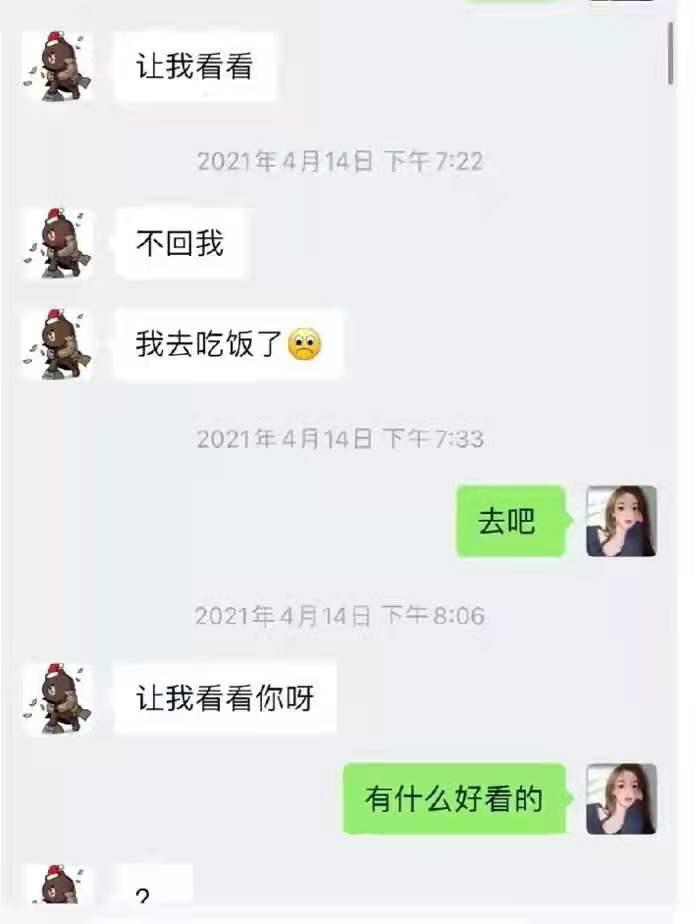
Task: Tap the bear avatar next to "不回我"
Action: click(x=58, y=244)
